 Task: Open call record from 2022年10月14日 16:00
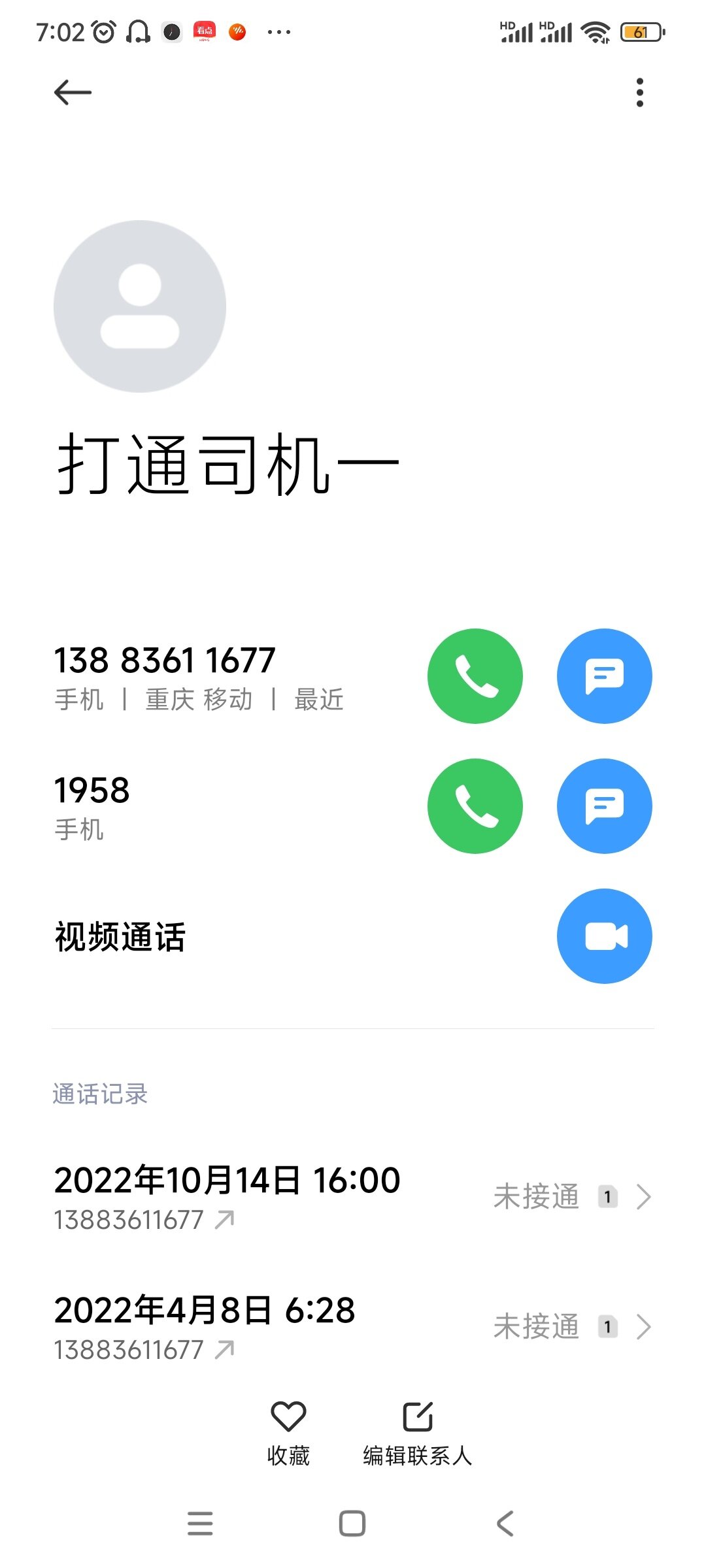point(353,1197)
